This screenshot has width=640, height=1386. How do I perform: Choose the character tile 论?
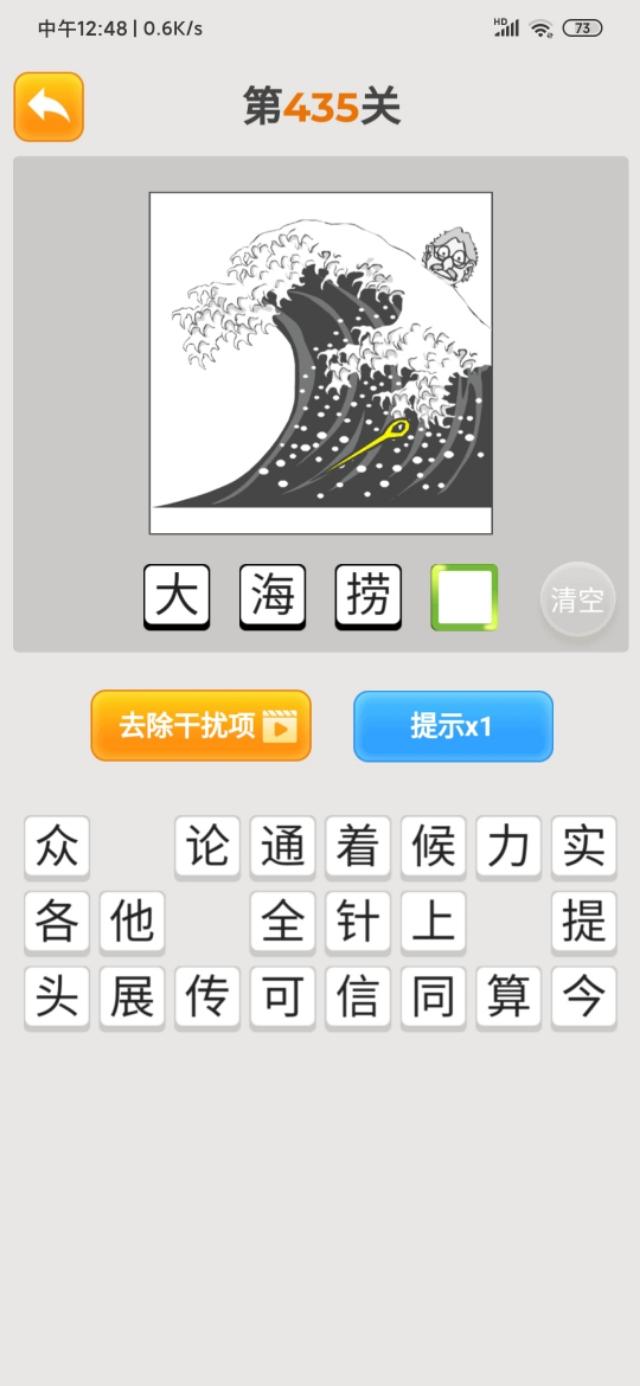[x=208, y=846]
